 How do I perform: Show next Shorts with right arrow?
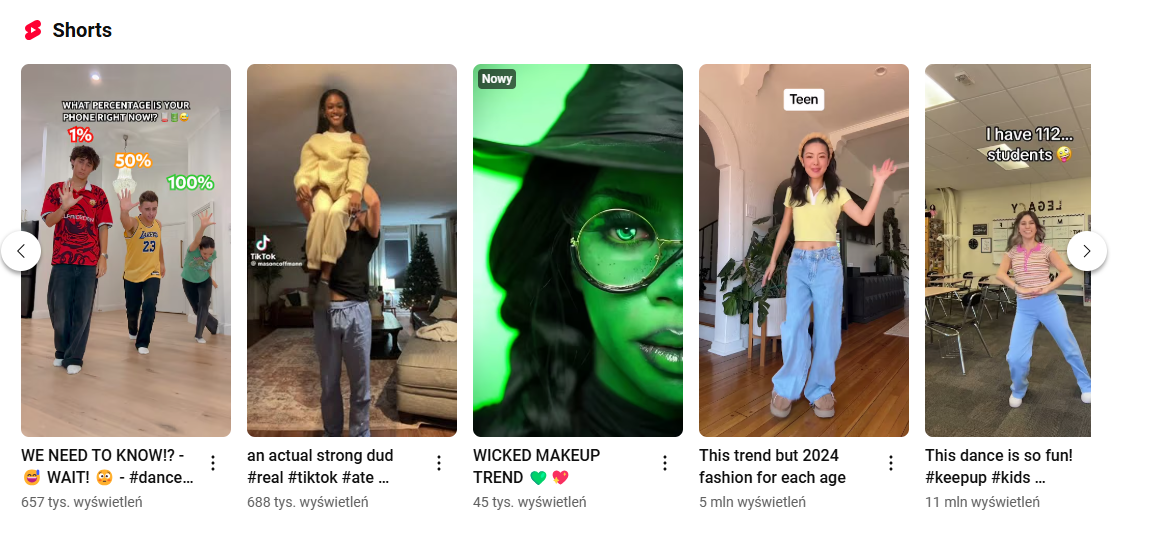(1087, 251)
